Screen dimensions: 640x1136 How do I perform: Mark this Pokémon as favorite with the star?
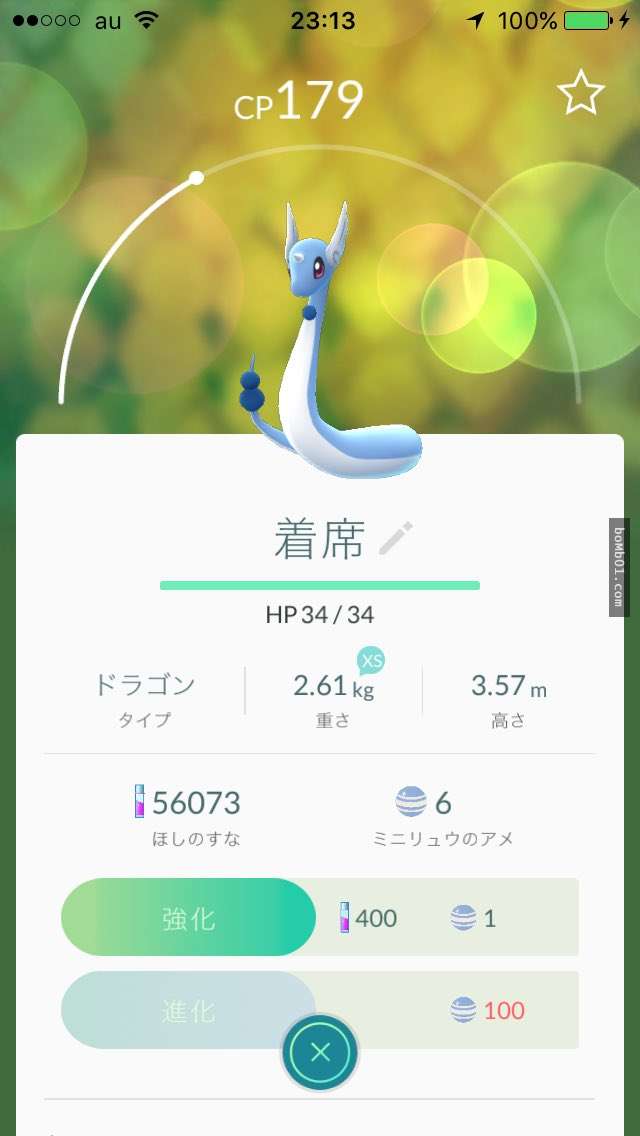click(580, 94)
